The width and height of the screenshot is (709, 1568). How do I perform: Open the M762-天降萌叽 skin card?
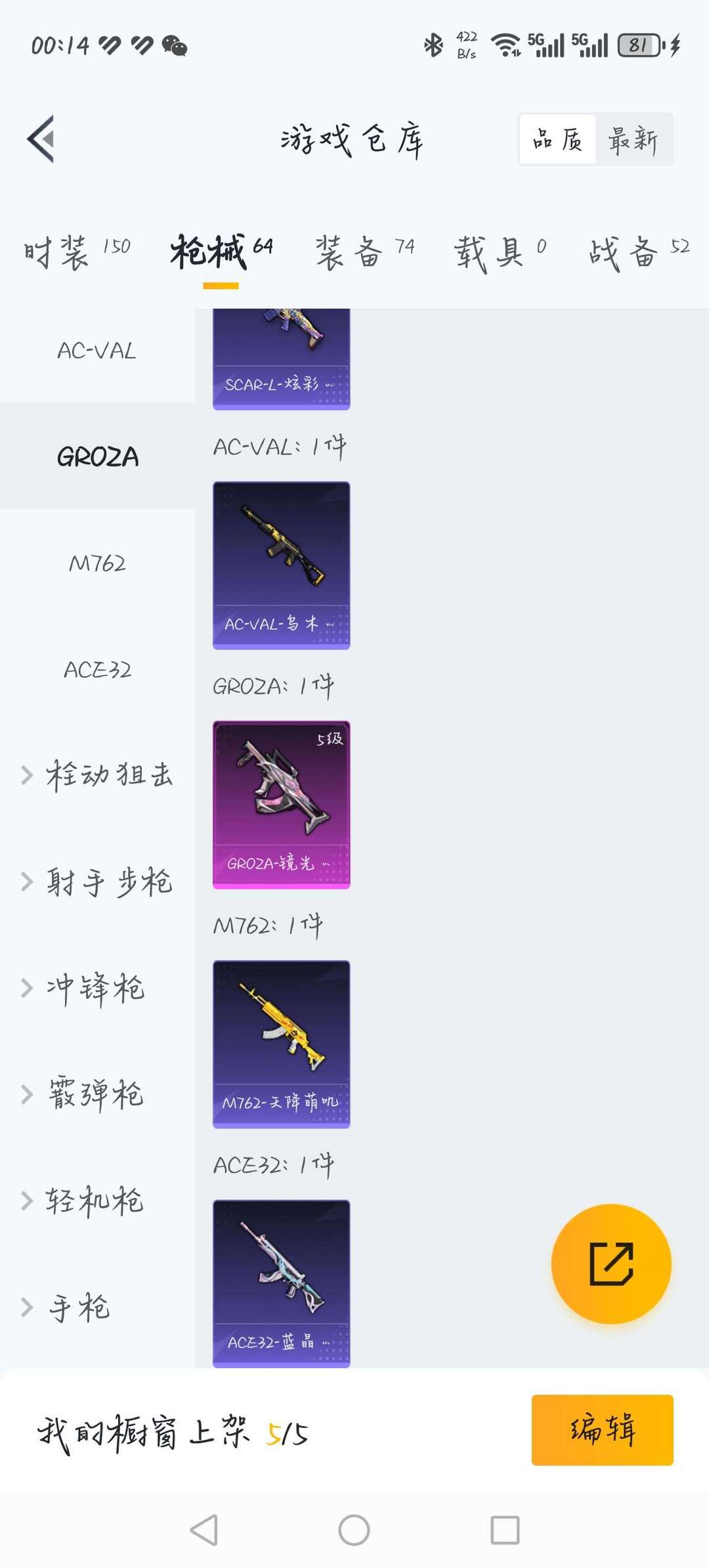[x=281, y=1044]
